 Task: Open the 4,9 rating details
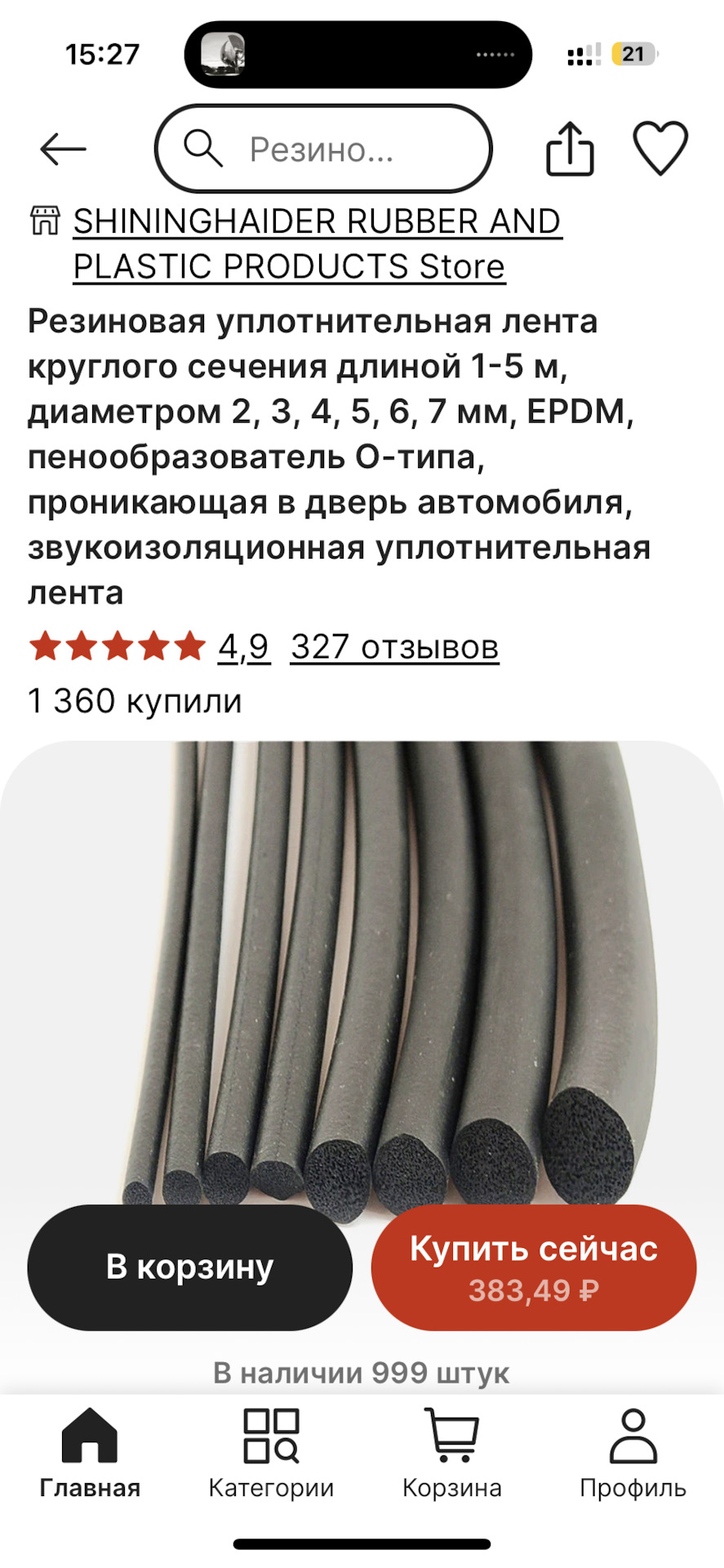(243, 647)
